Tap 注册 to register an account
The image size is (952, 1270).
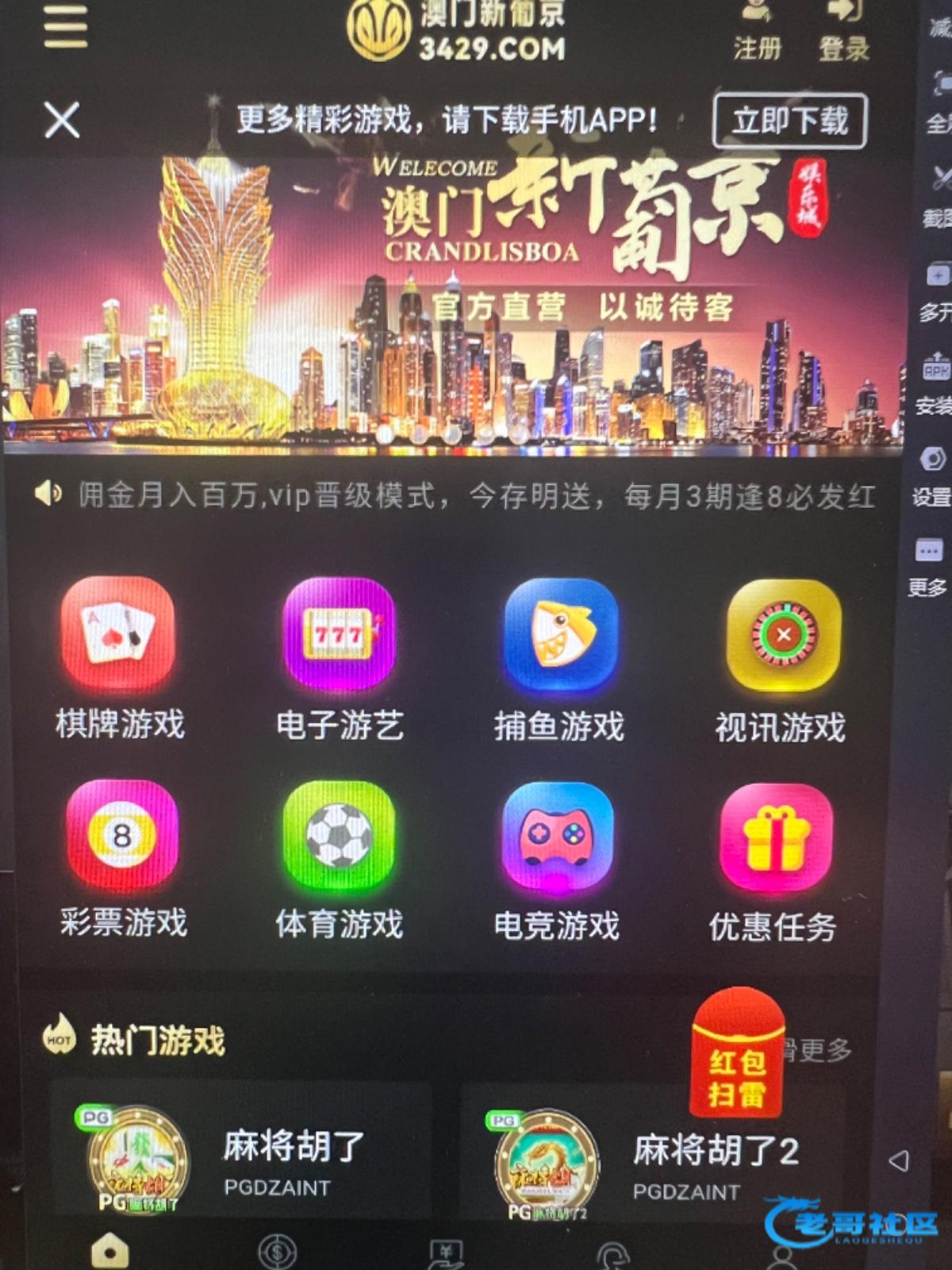point(757,32)
